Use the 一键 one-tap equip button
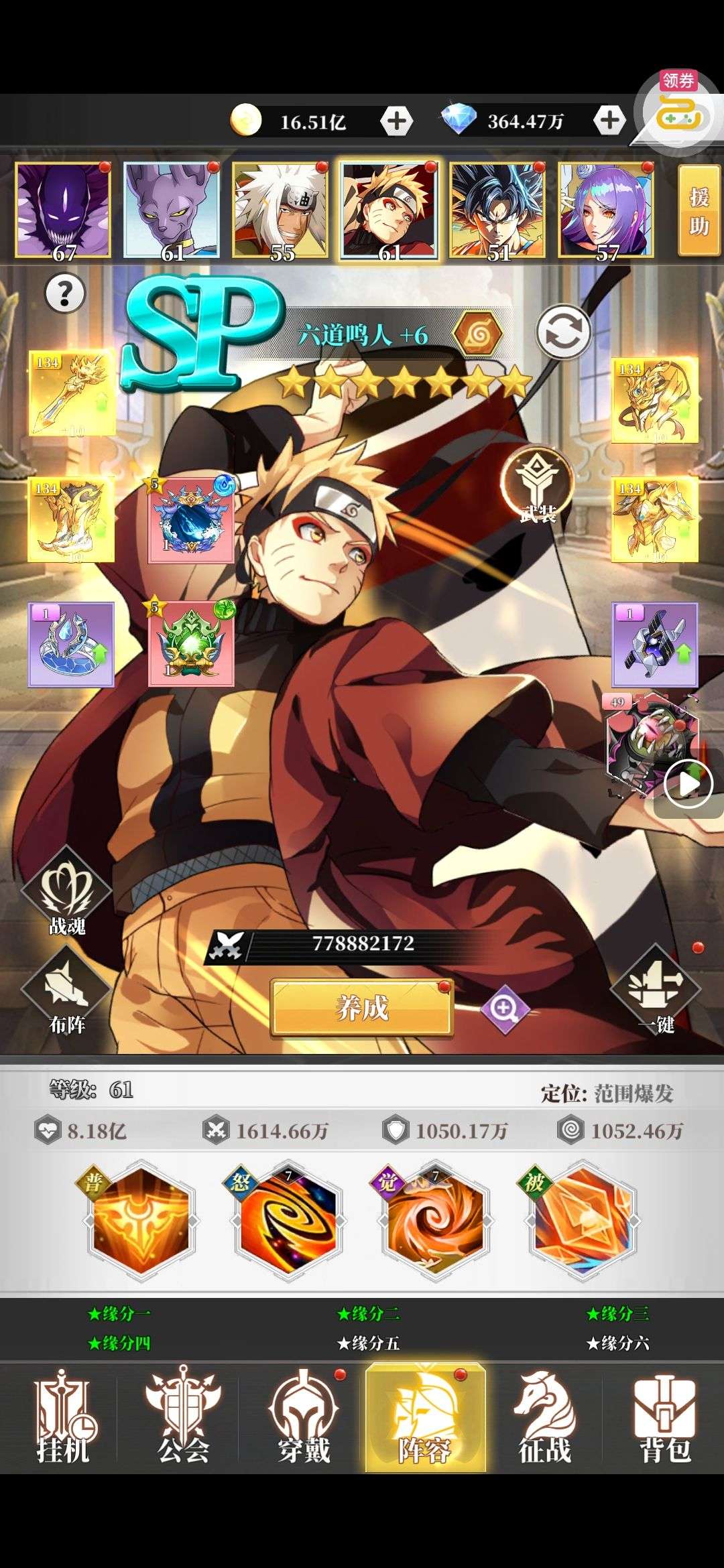Image resolution: width=724 pixels, height=1568 pixels. point(656,989)
